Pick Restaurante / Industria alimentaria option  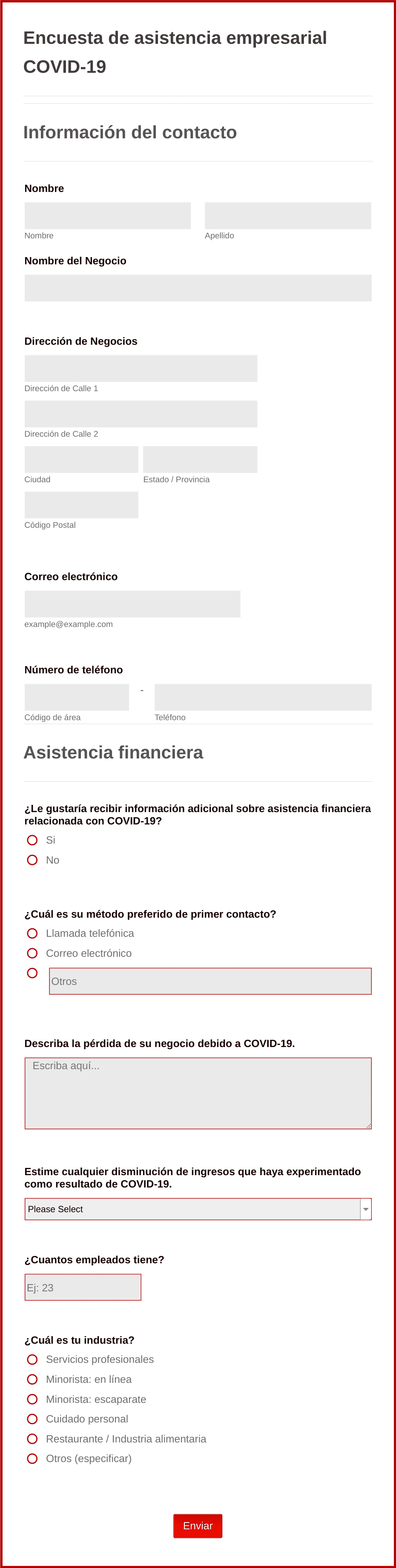tap(33, 1439)
